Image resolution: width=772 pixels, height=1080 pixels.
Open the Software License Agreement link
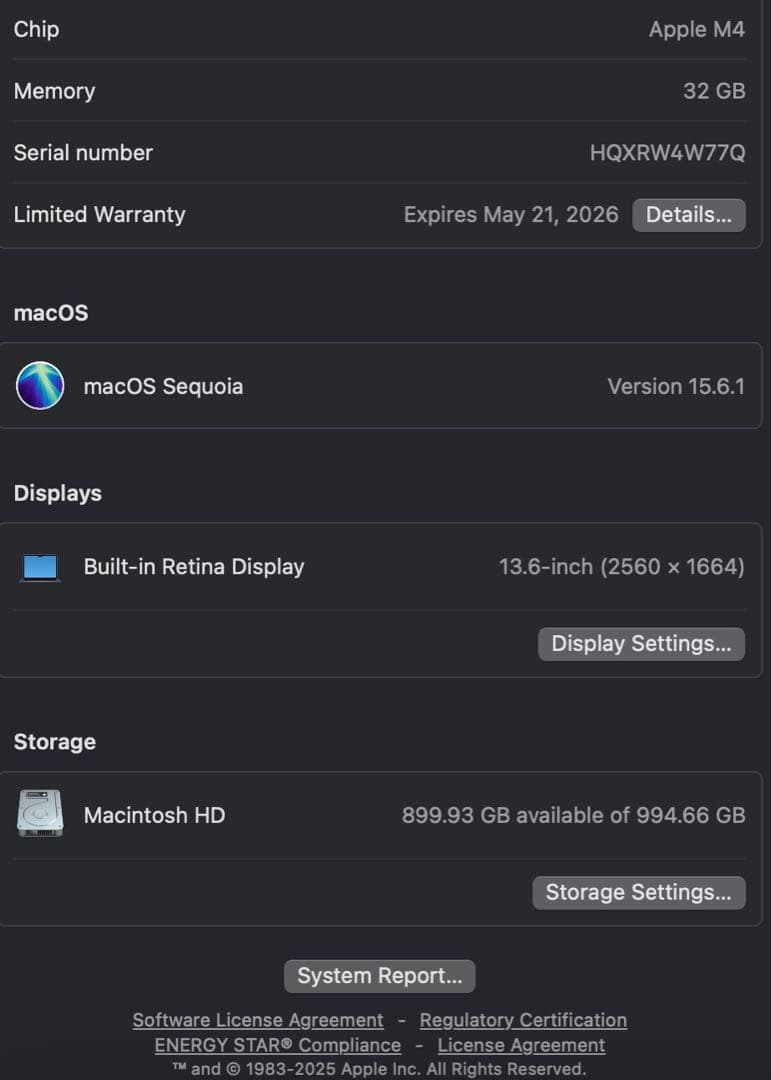tap(257, 1019)
